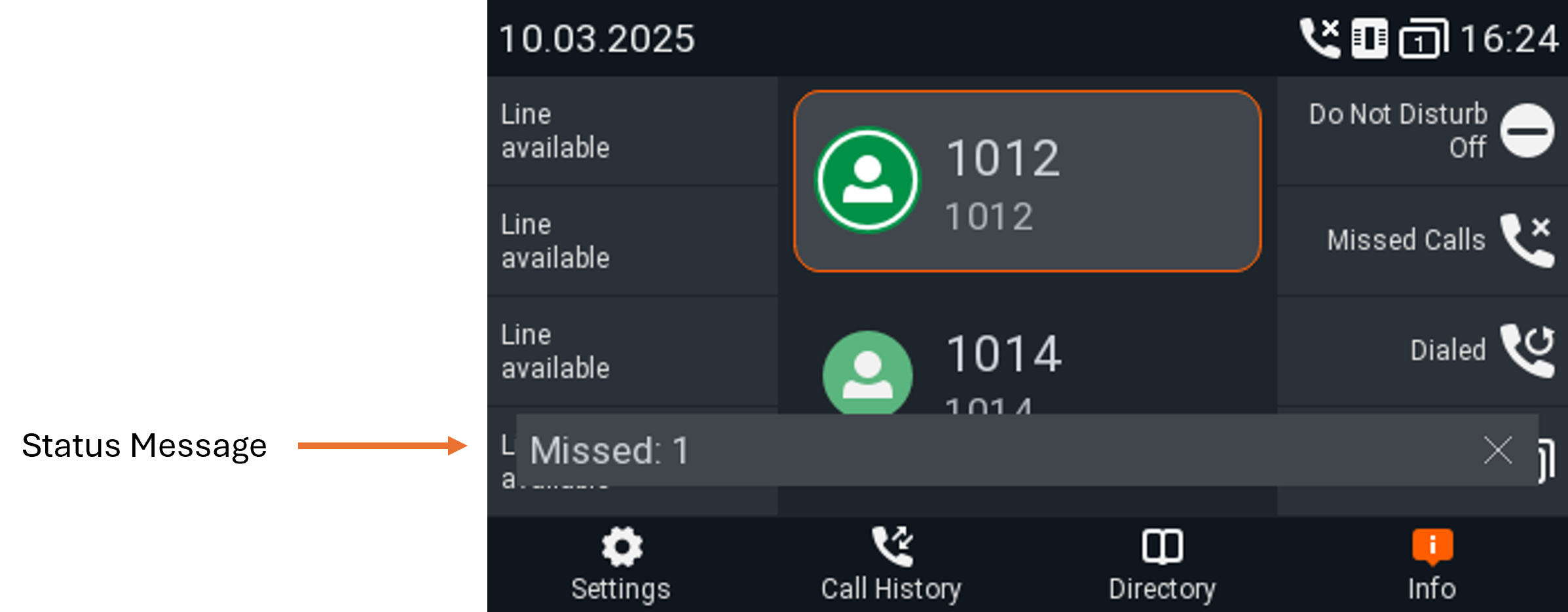This screenshot has width=1568, height=612.
Task: Switch to the Directory tab
Action: tap(1162, 564)
